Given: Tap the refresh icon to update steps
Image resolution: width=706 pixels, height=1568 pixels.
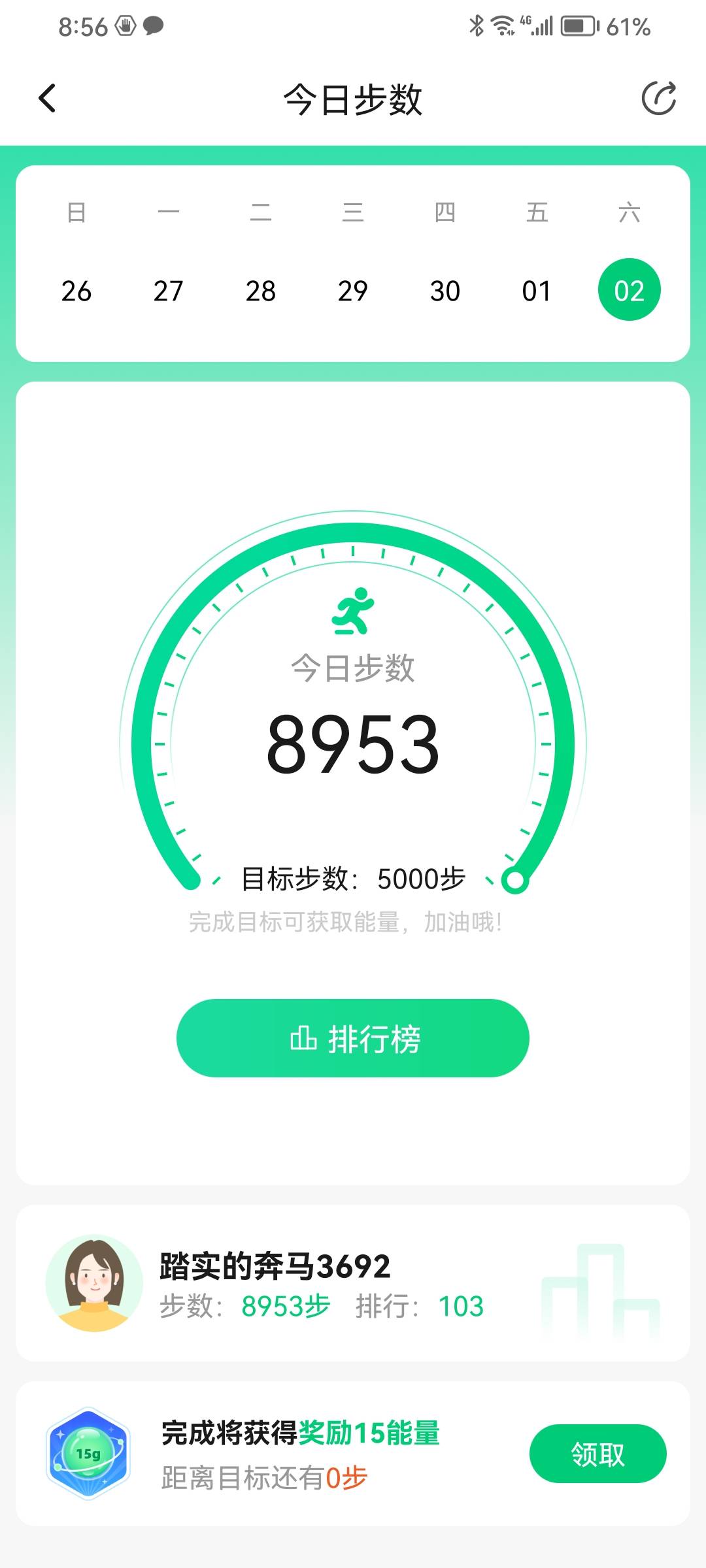Looking at the screenshot, I should [x=660, y=98].
